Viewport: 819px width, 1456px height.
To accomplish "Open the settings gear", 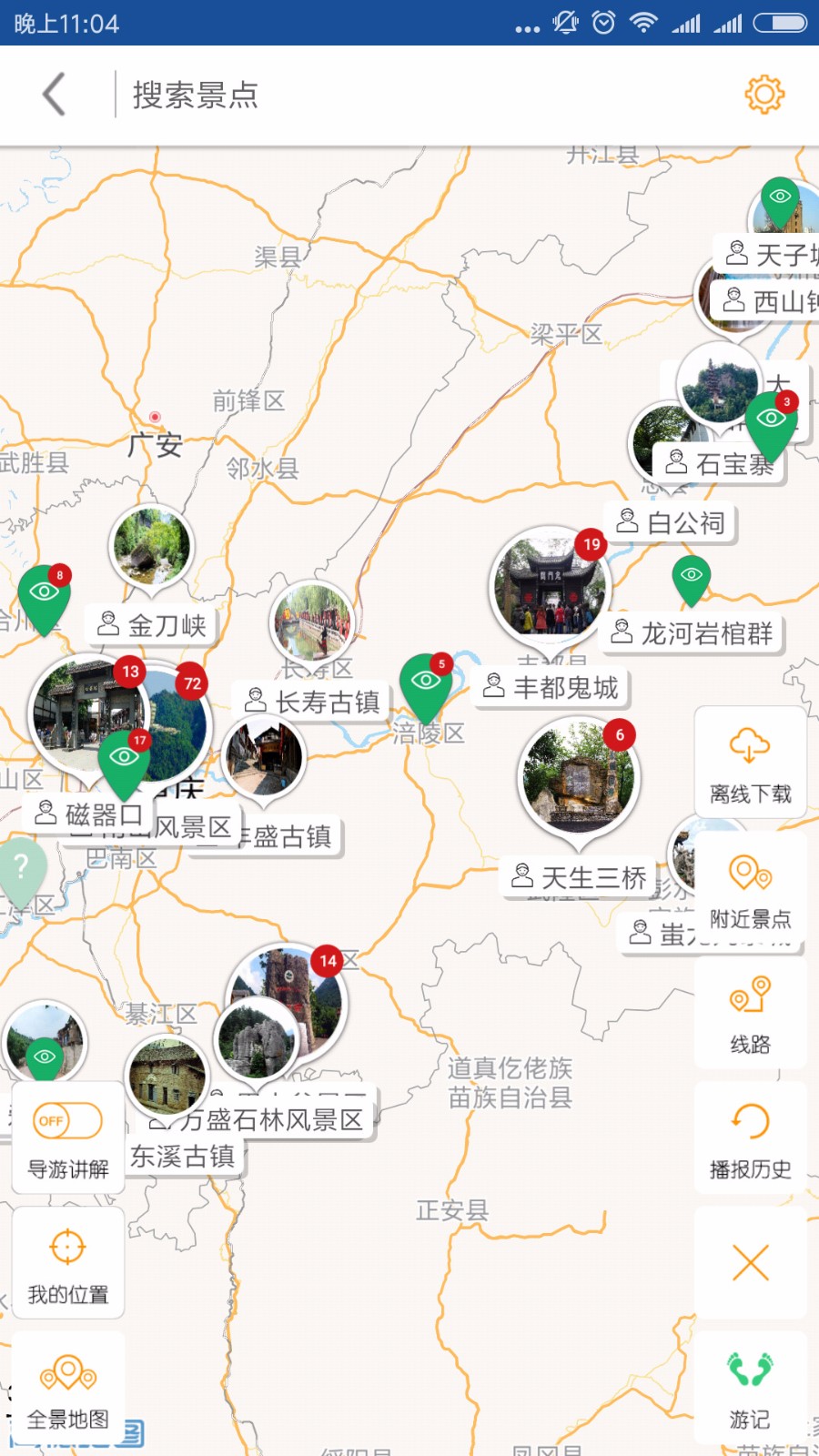I will tap(764, 94).
